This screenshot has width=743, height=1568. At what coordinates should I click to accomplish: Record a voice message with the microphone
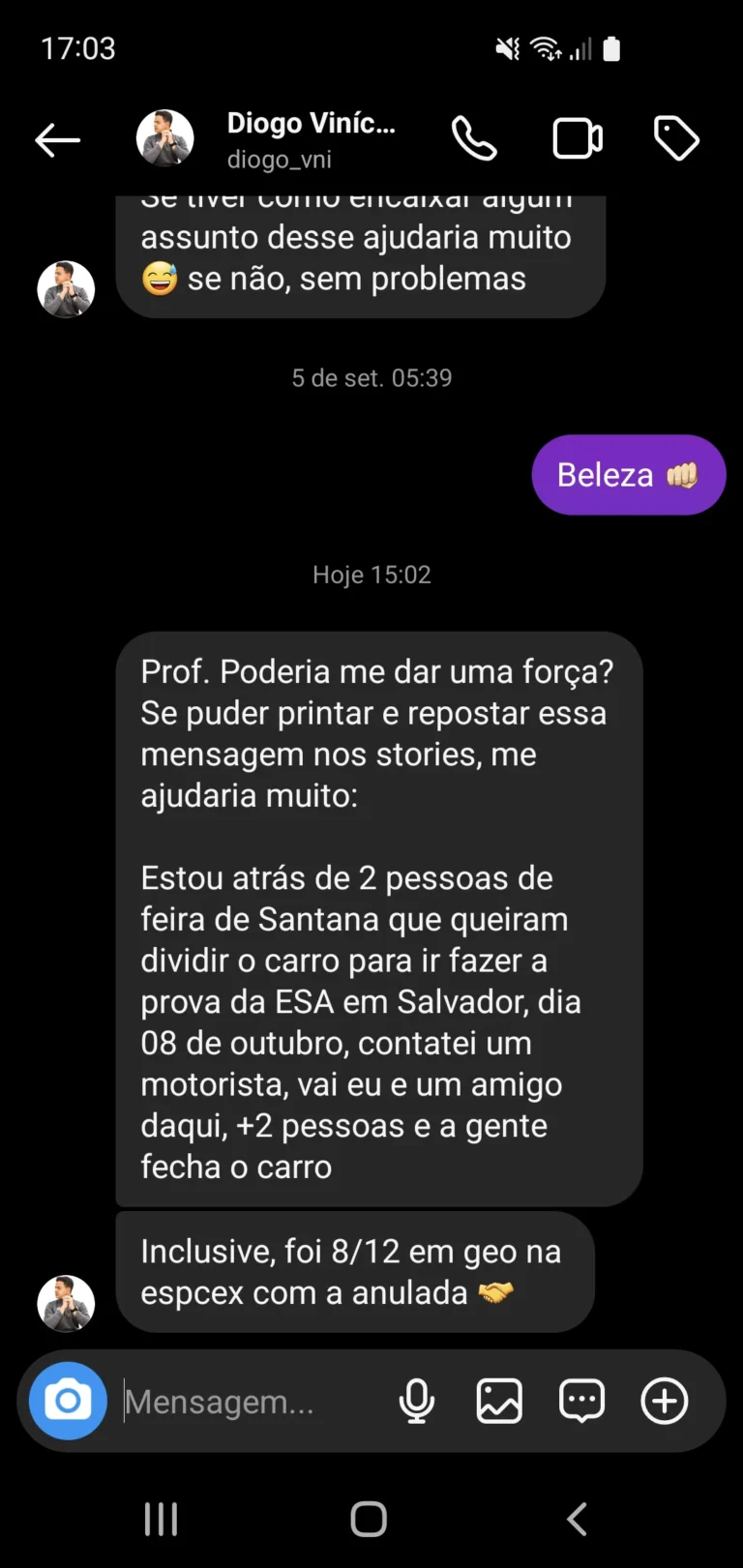click(416, 1400)
